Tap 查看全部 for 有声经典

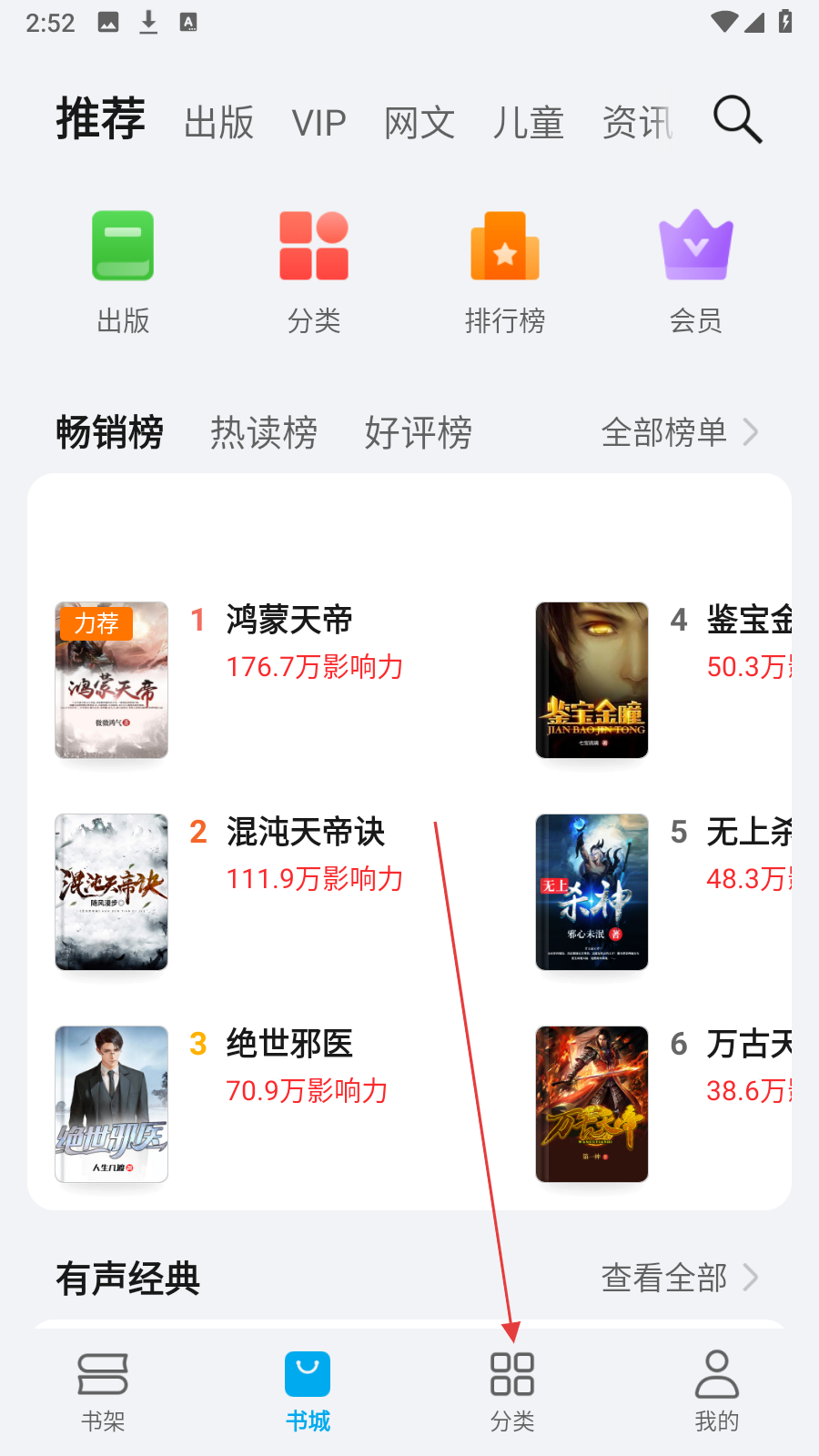click(678, 1278)
